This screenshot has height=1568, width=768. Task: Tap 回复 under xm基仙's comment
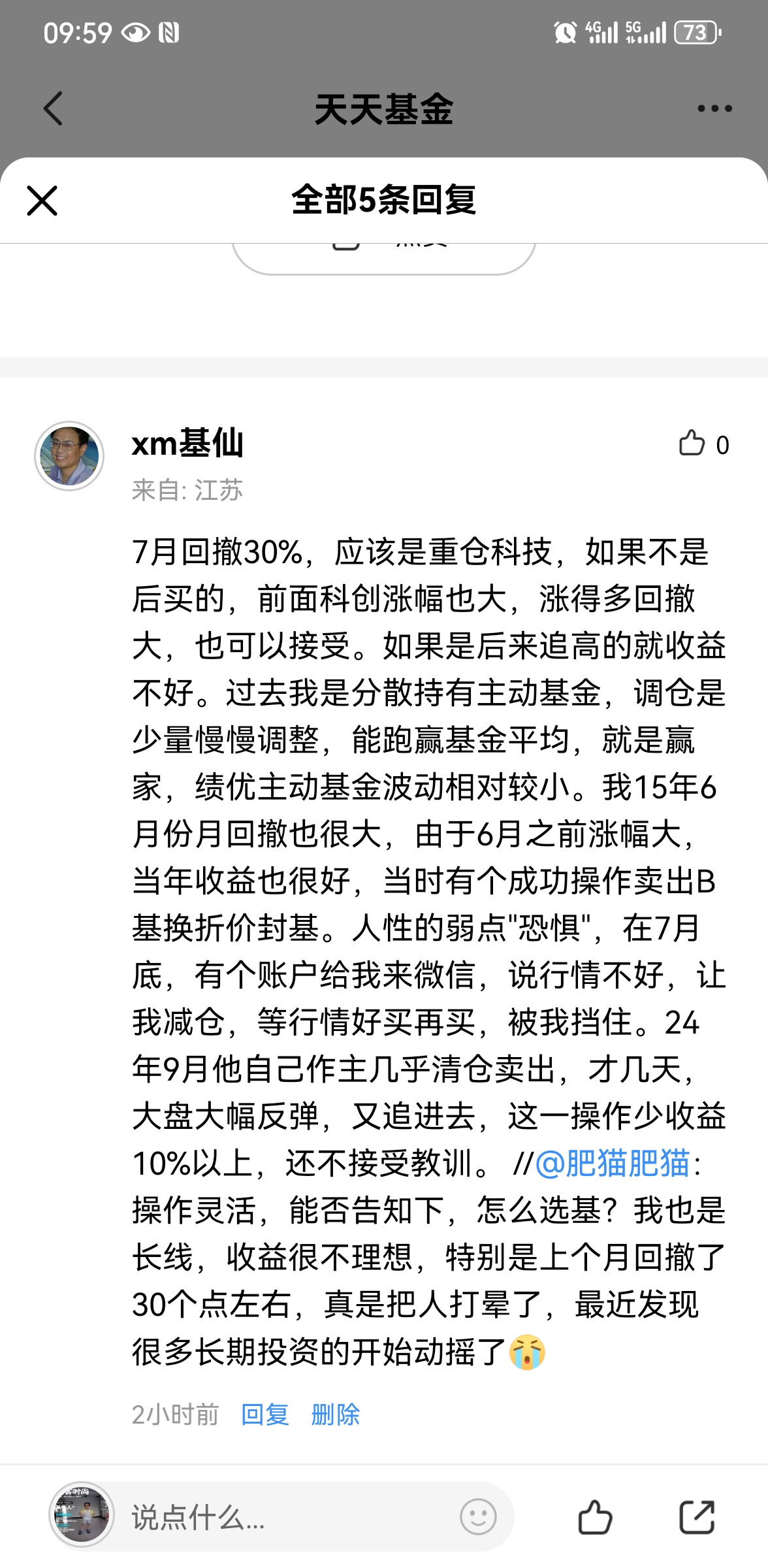tap(265, 1414)
